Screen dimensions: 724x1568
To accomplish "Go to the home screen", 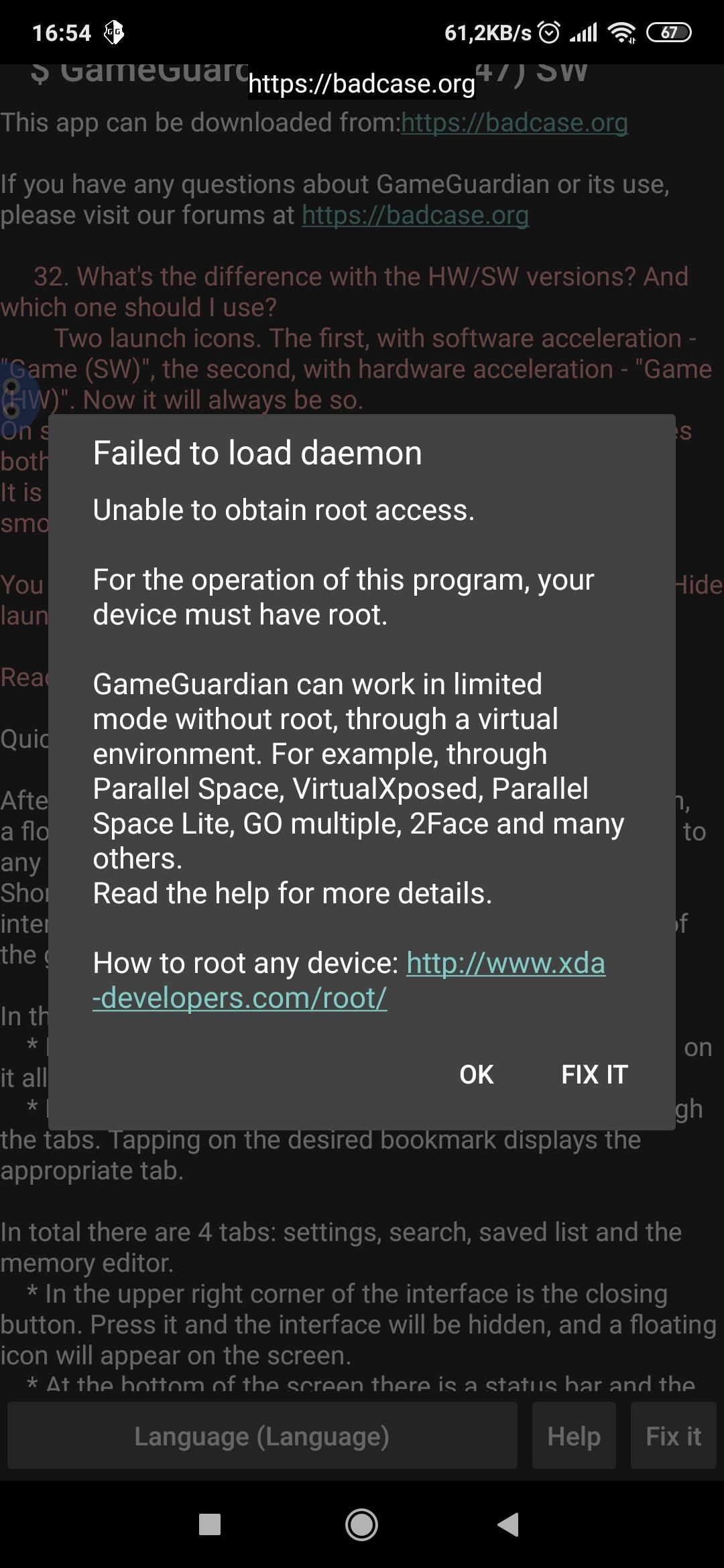I will (x=361, y=1524).
